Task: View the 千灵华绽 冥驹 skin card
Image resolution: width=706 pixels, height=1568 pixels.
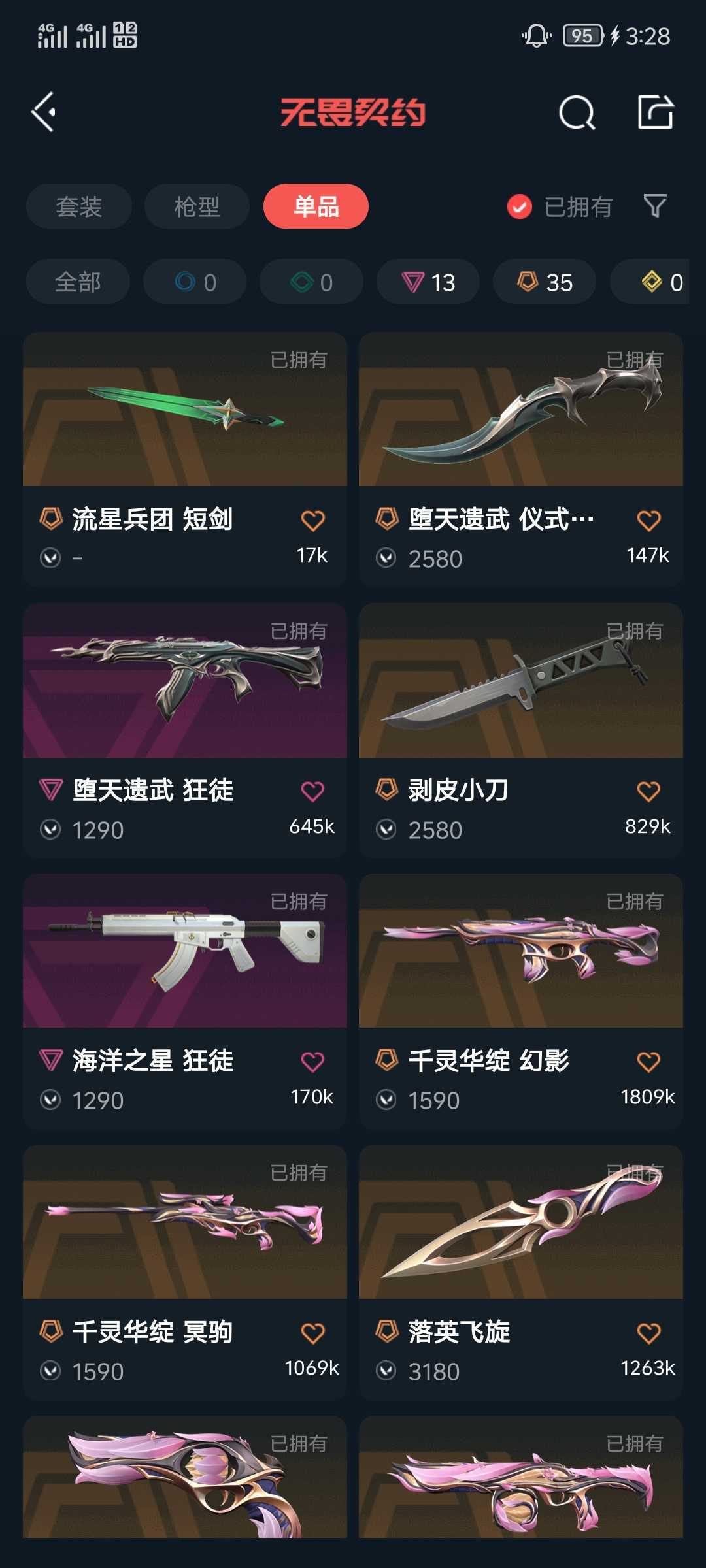Action: pyautogui.click(x=185, y=1271)
